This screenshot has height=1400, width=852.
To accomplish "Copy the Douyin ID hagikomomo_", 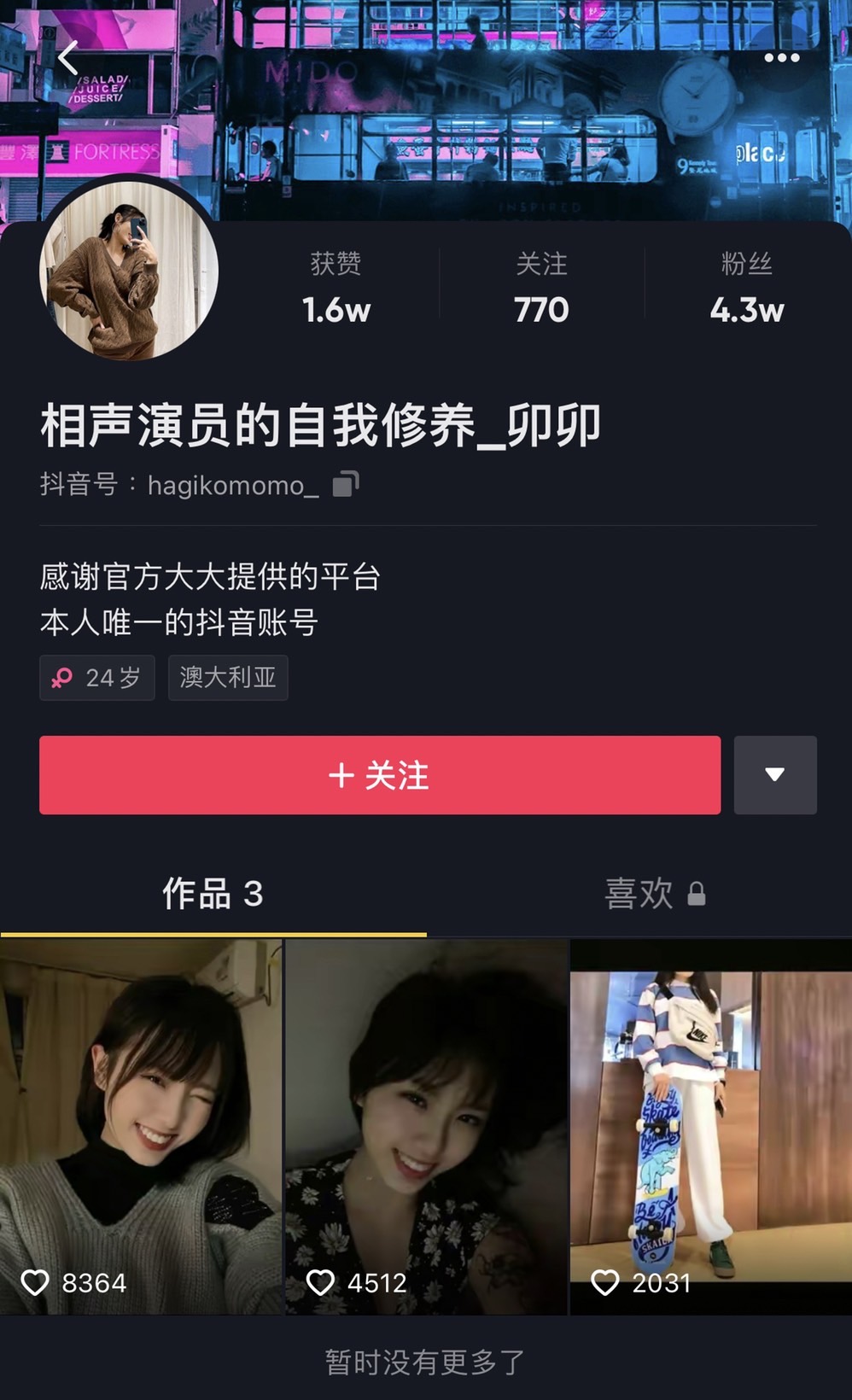I will point(346,484).
